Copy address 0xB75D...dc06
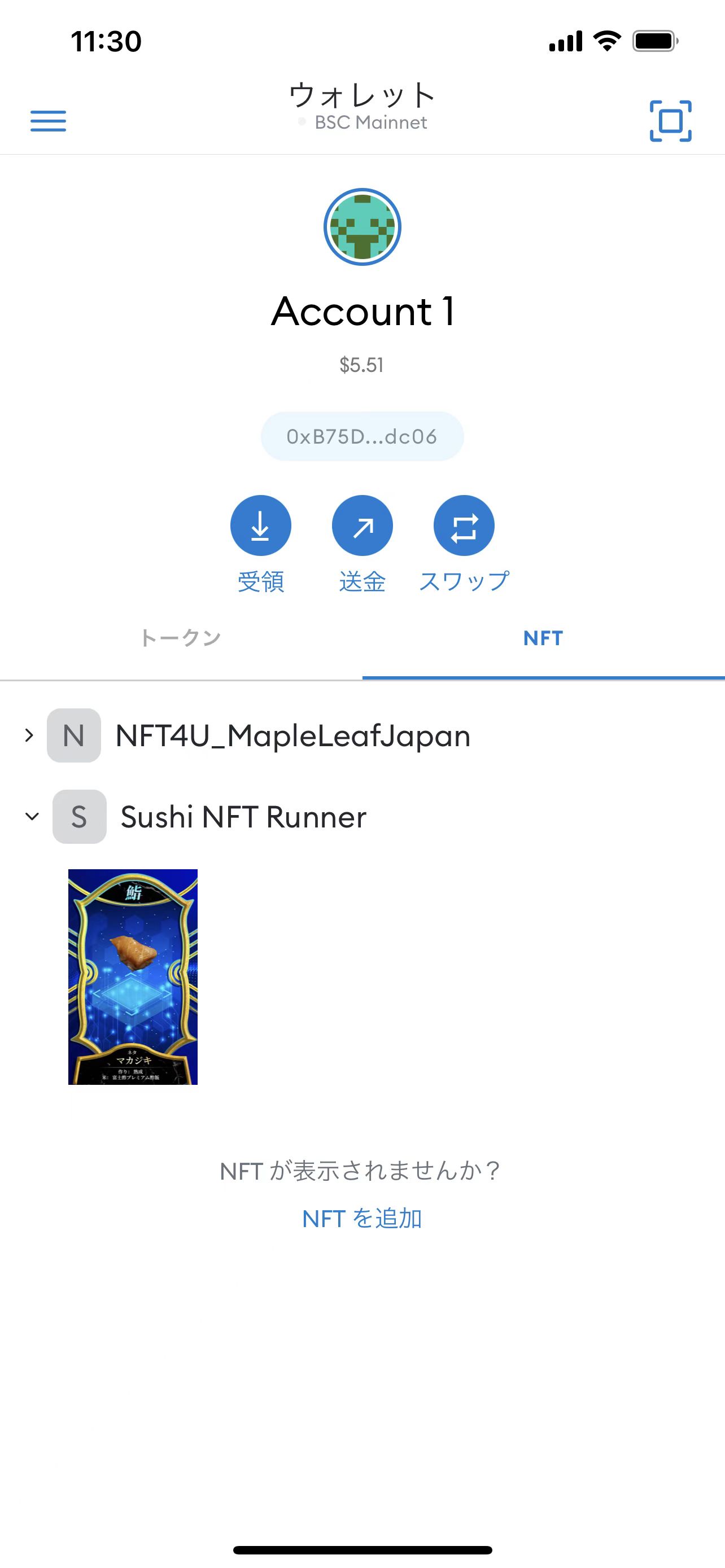The height and width of the screenshot is (1568, 725). pyautogui.click(x=362, y=436)
